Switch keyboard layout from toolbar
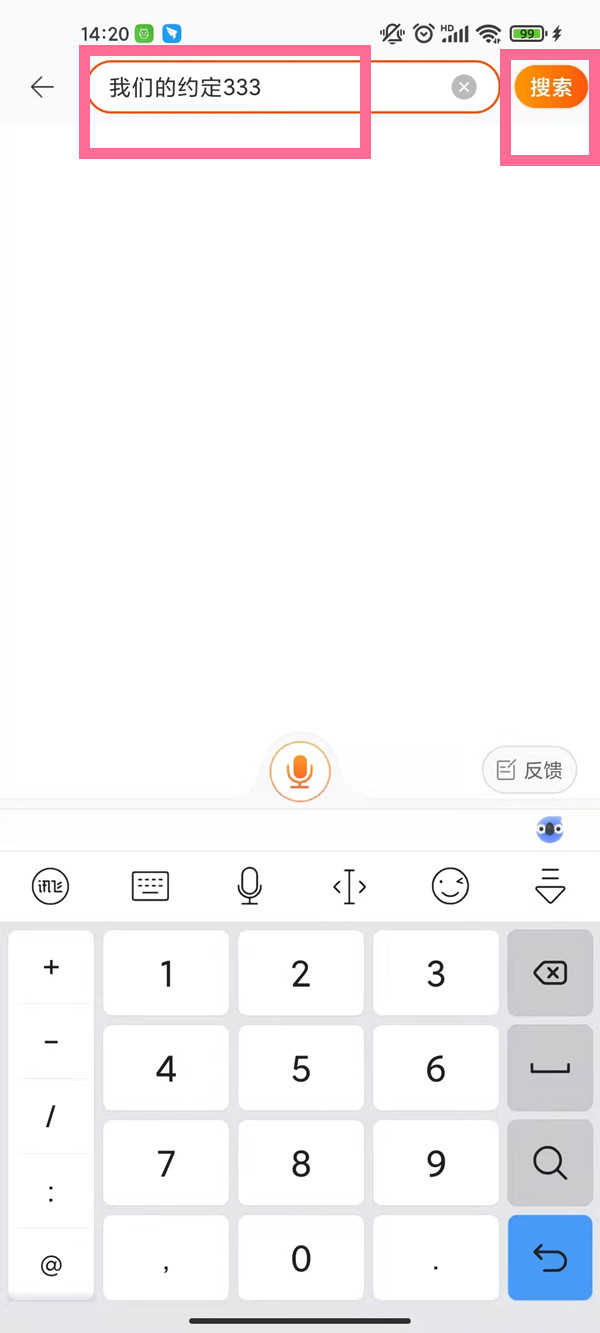The height and width of the screenshot is (1333, 600). tap(151, 886)
